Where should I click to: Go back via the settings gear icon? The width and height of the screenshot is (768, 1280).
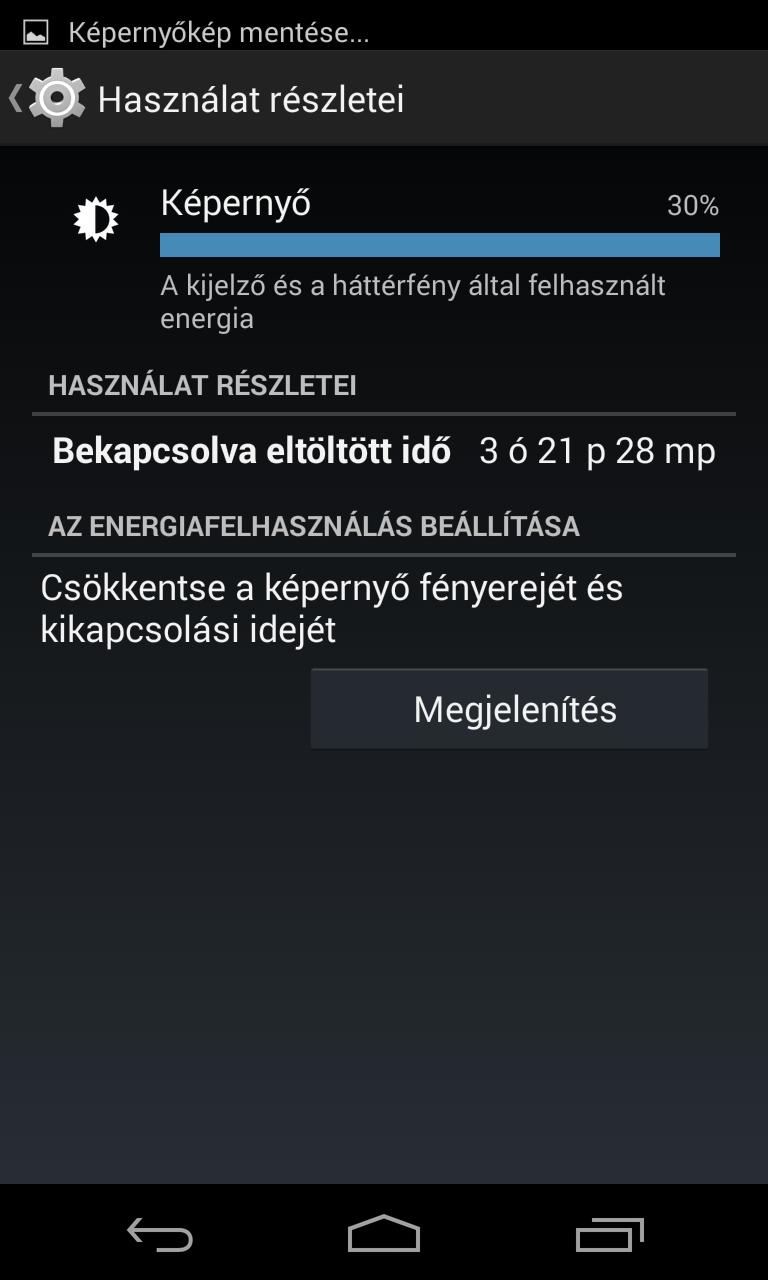55,98
